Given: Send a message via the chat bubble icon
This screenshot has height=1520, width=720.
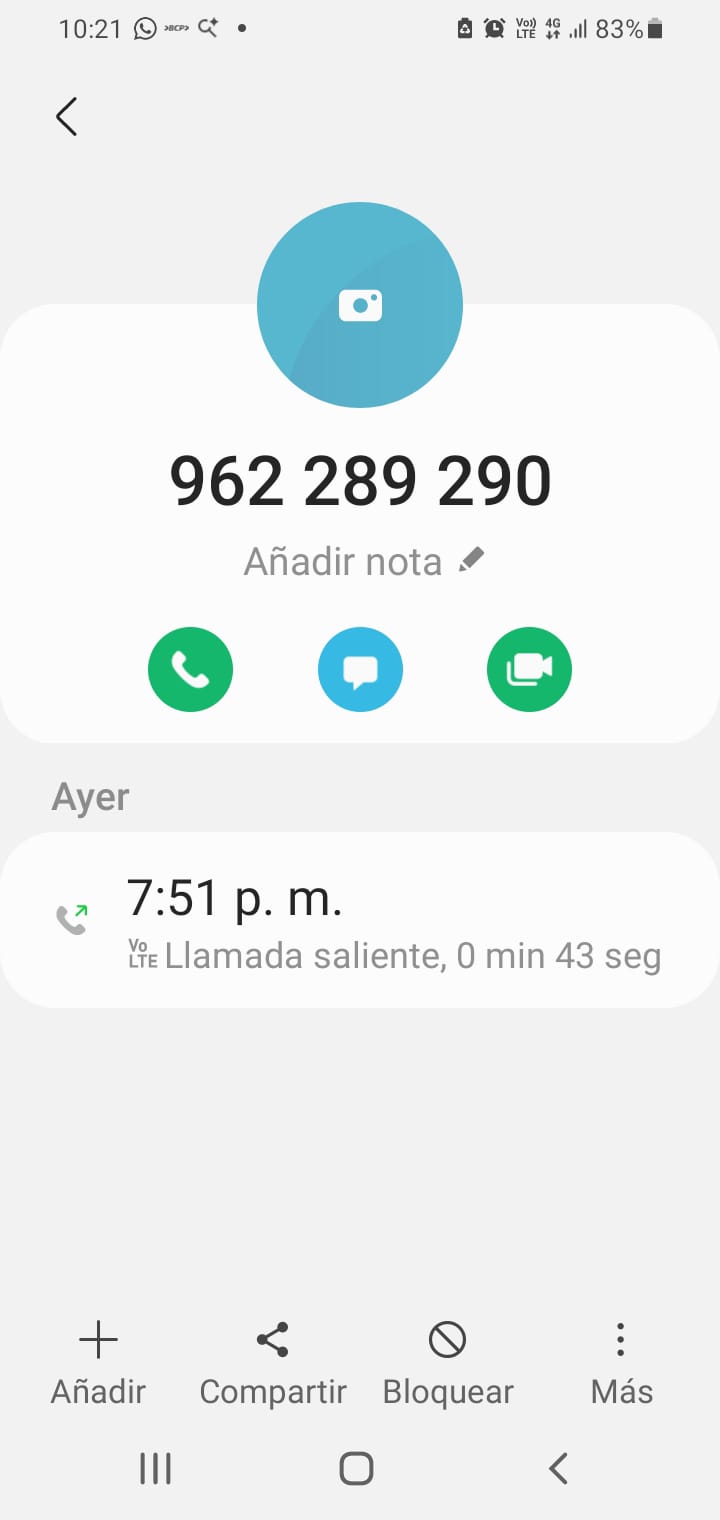Looking at the screenshot, I should tap(360, 670).
